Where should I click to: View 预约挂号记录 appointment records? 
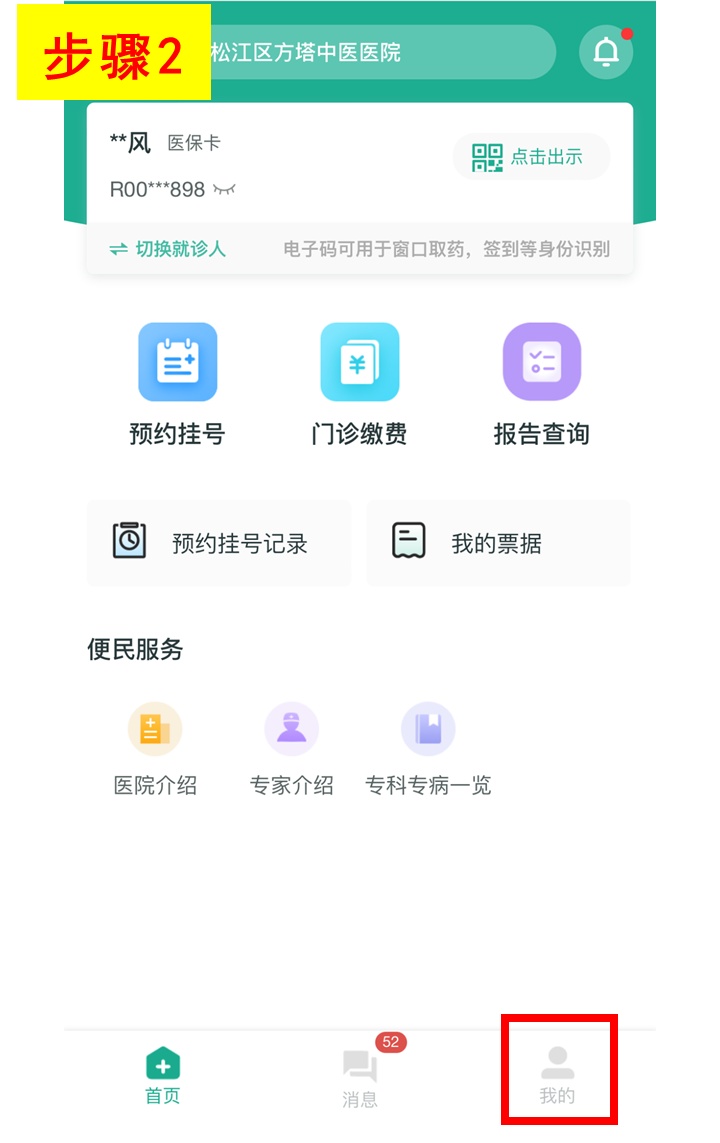click(218, 543)
